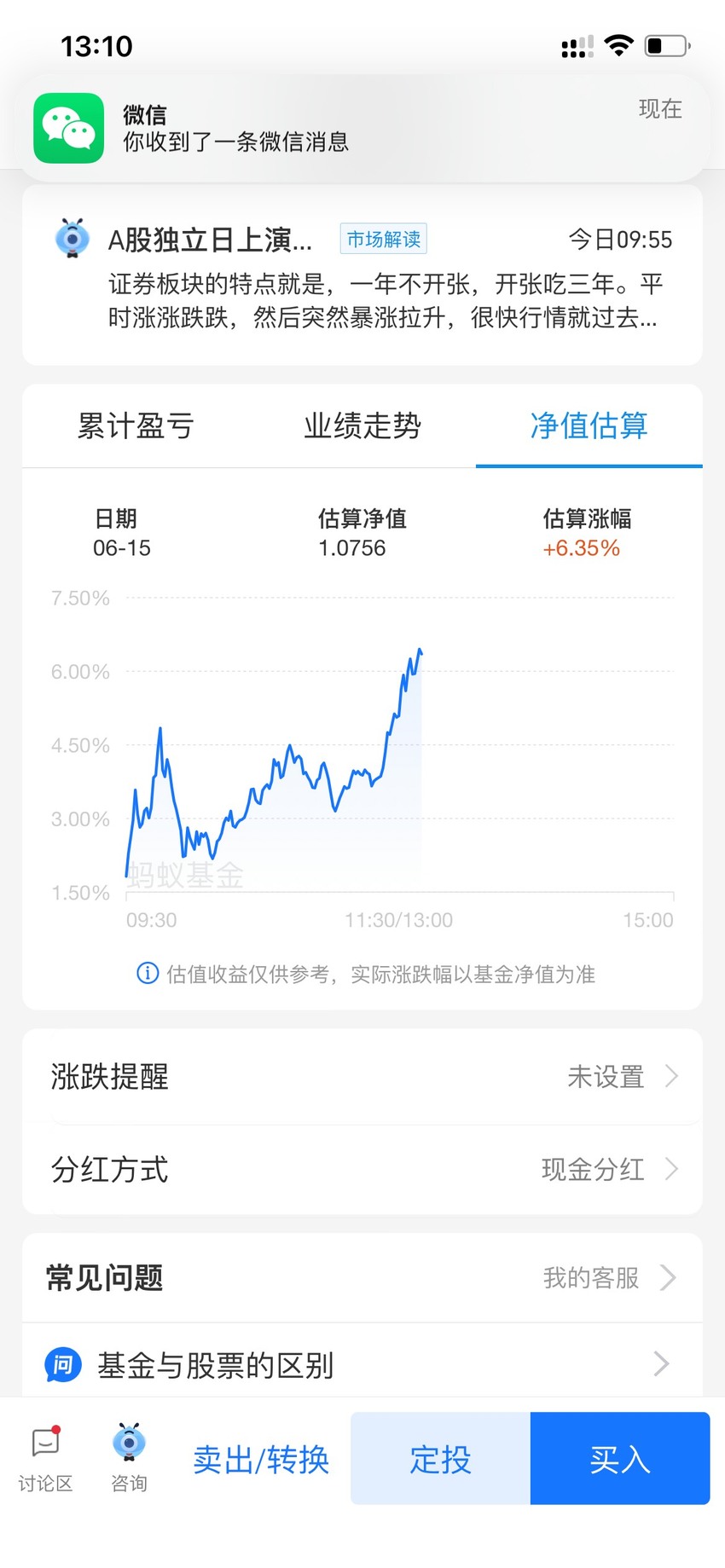
Task: Open the 涨跌提醒 setting row
Action: click(362, 1076)
